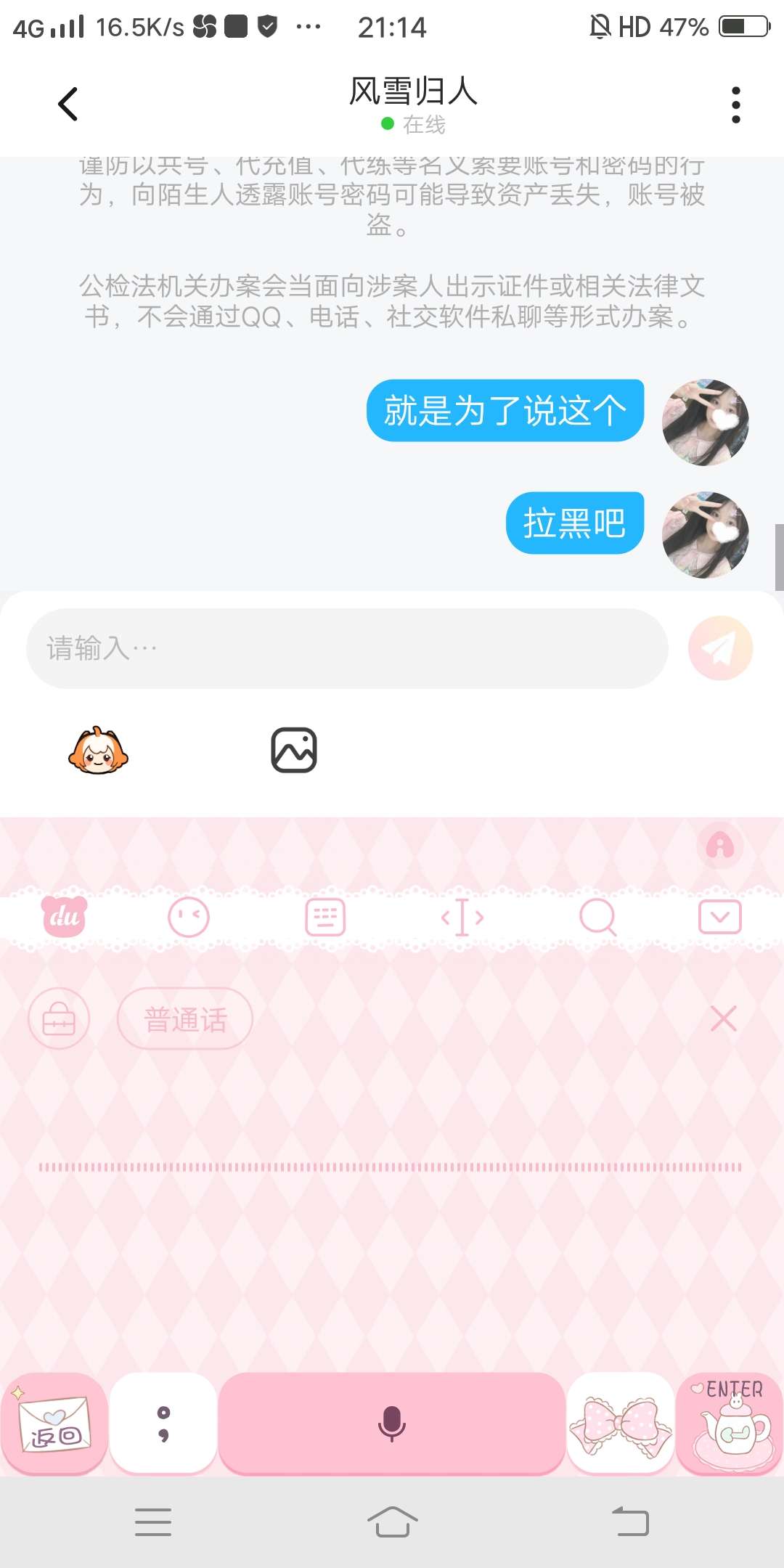The height and width of the screenshot is (1568, 784).
Task: Tap 返回 key to exit voice input
Action: click(x=55, y=1424)
